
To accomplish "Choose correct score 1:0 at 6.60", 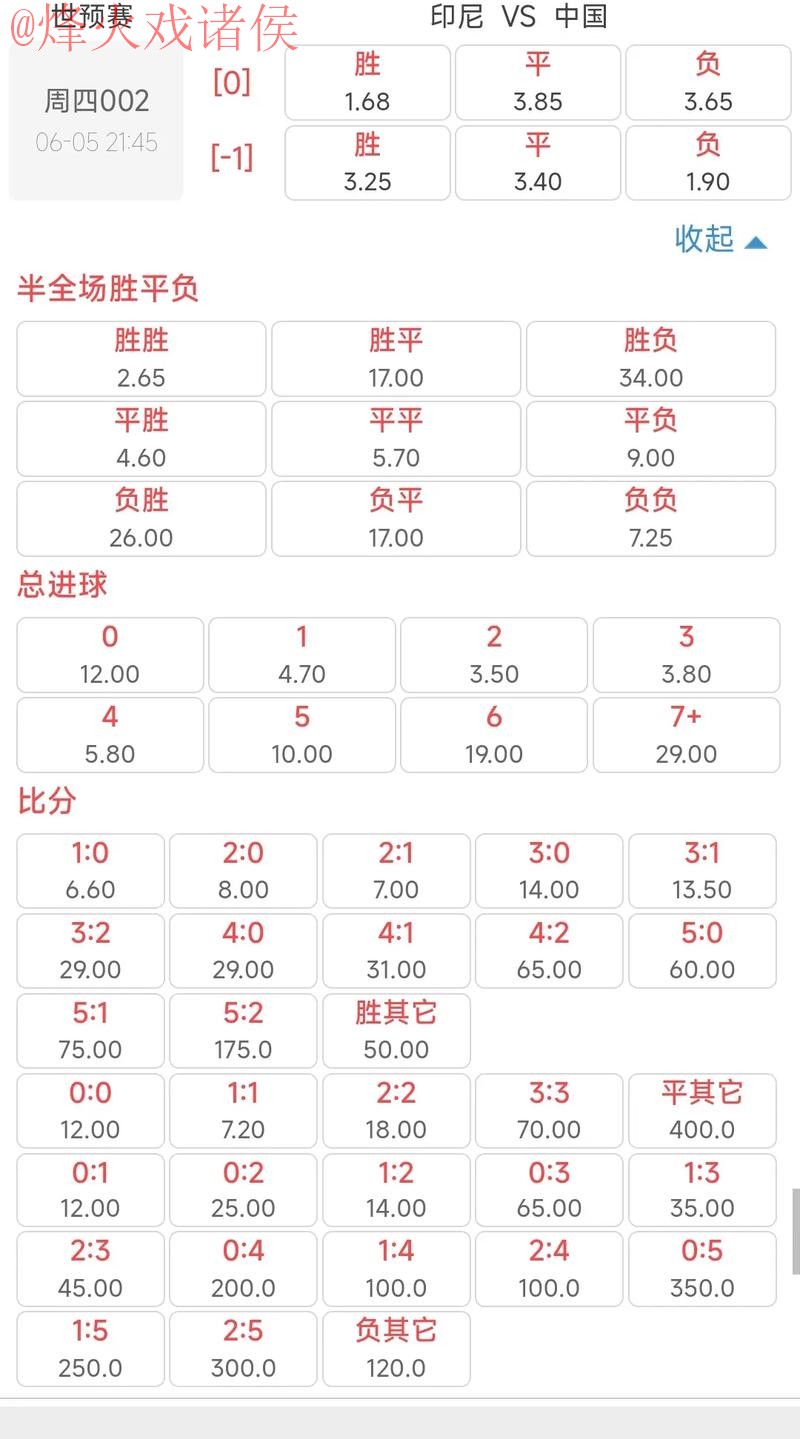I will 90,871.
